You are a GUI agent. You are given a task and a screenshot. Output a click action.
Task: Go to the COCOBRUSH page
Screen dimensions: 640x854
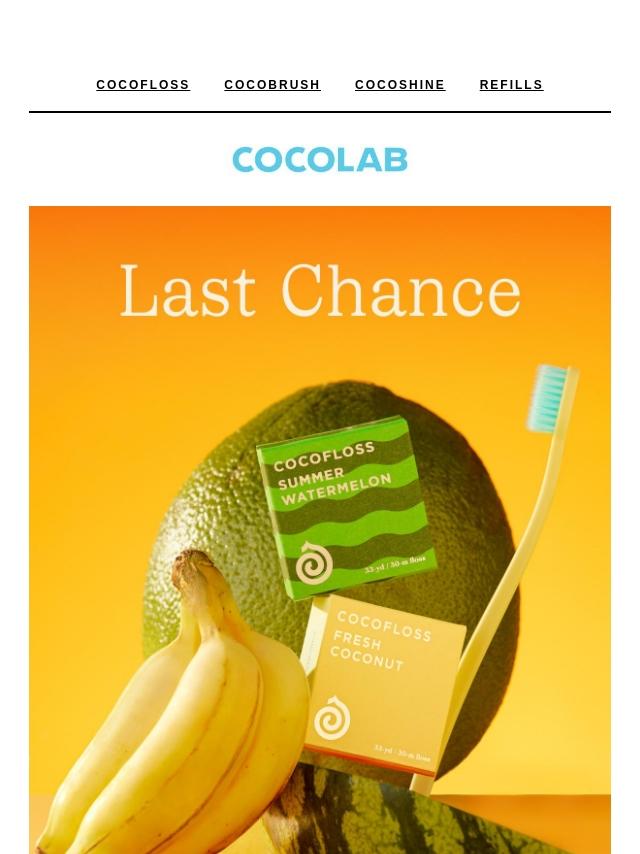(x=272, y=85)
